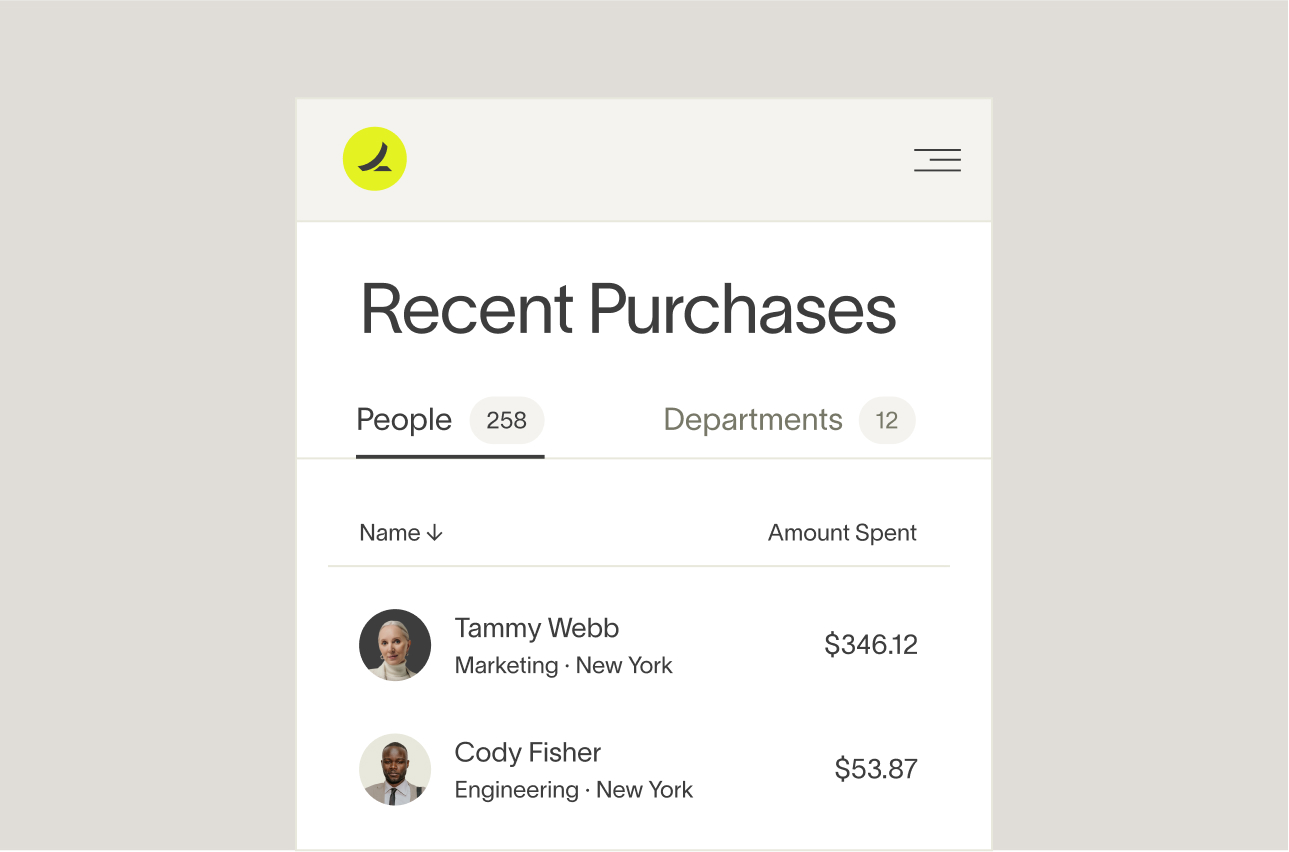Screen dimensions: 1289x852
Task: Tap the round logo in the header
Action: coord(375,159)
